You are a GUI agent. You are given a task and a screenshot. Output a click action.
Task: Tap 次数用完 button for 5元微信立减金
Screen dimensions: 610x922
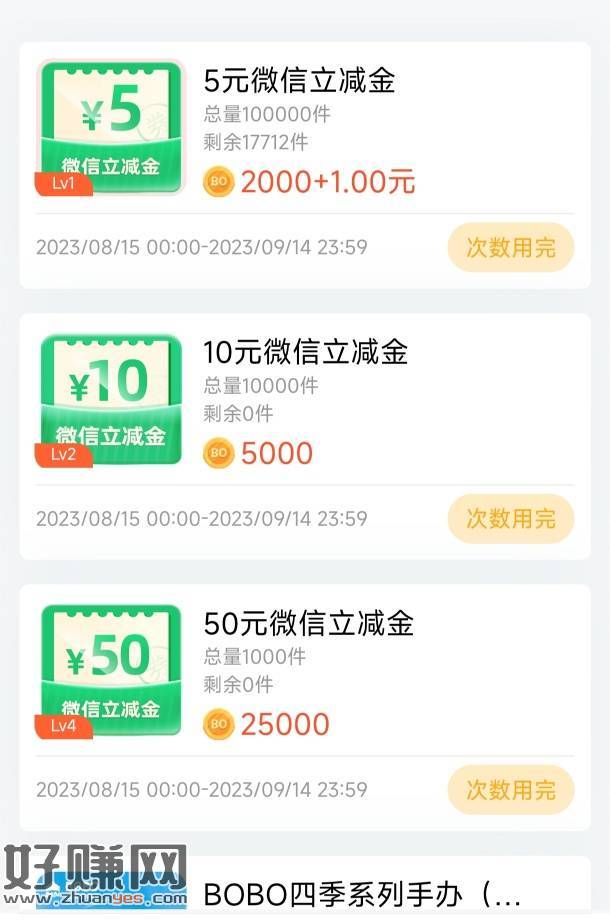click(510, 247)
